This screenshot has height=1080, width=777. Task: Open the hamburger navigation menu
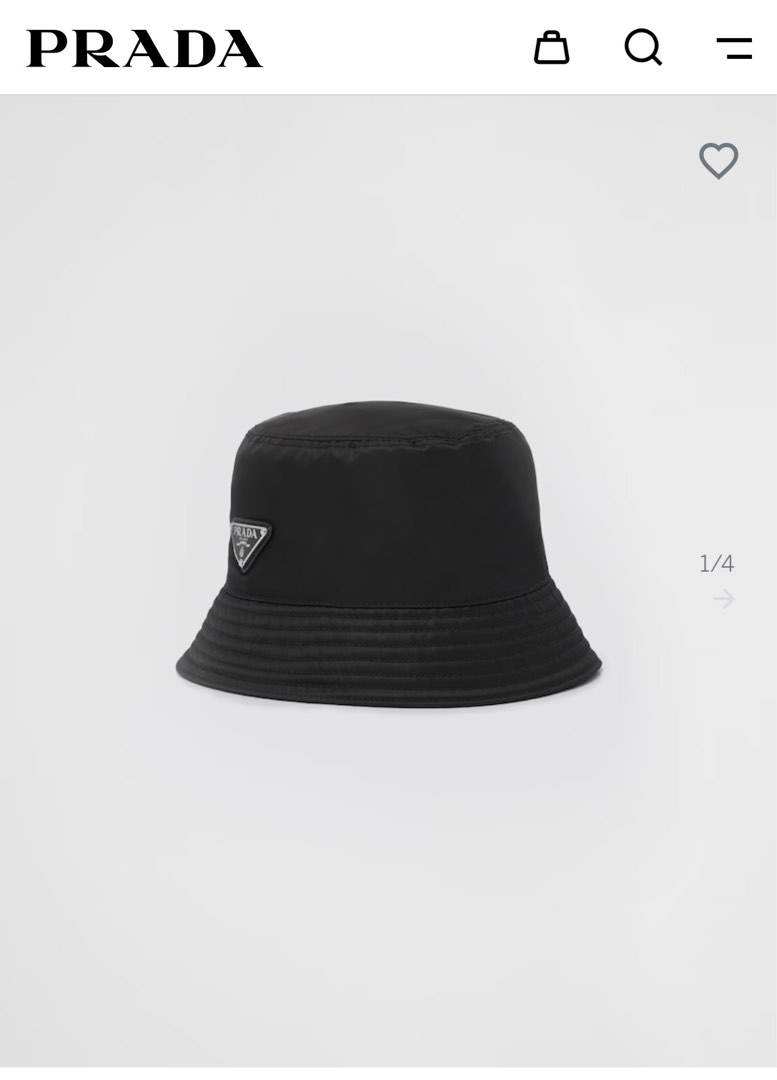click(x=733, y=47)
